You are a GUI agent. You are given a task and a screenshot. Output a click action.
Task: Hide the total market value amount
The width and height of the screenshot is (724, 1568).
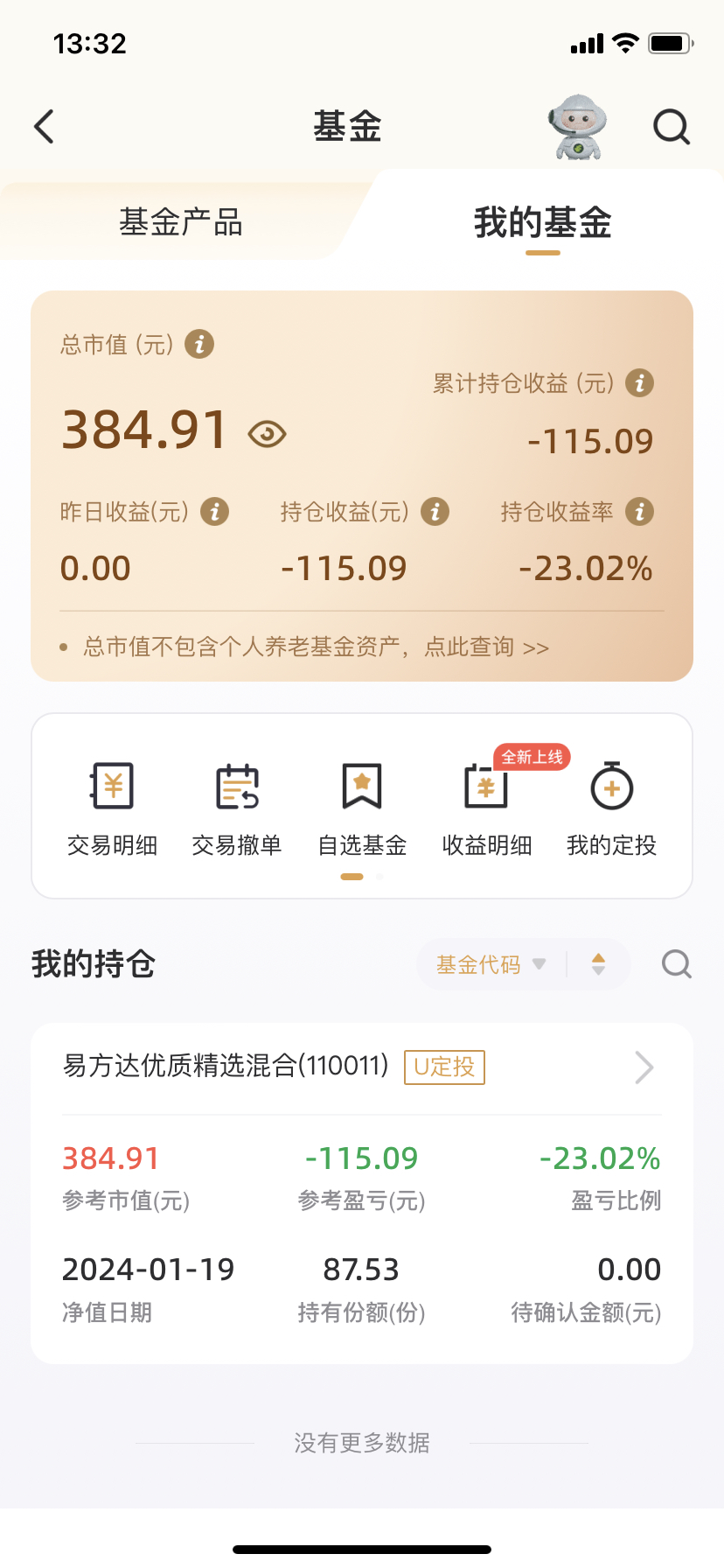[x=267, y=433]
